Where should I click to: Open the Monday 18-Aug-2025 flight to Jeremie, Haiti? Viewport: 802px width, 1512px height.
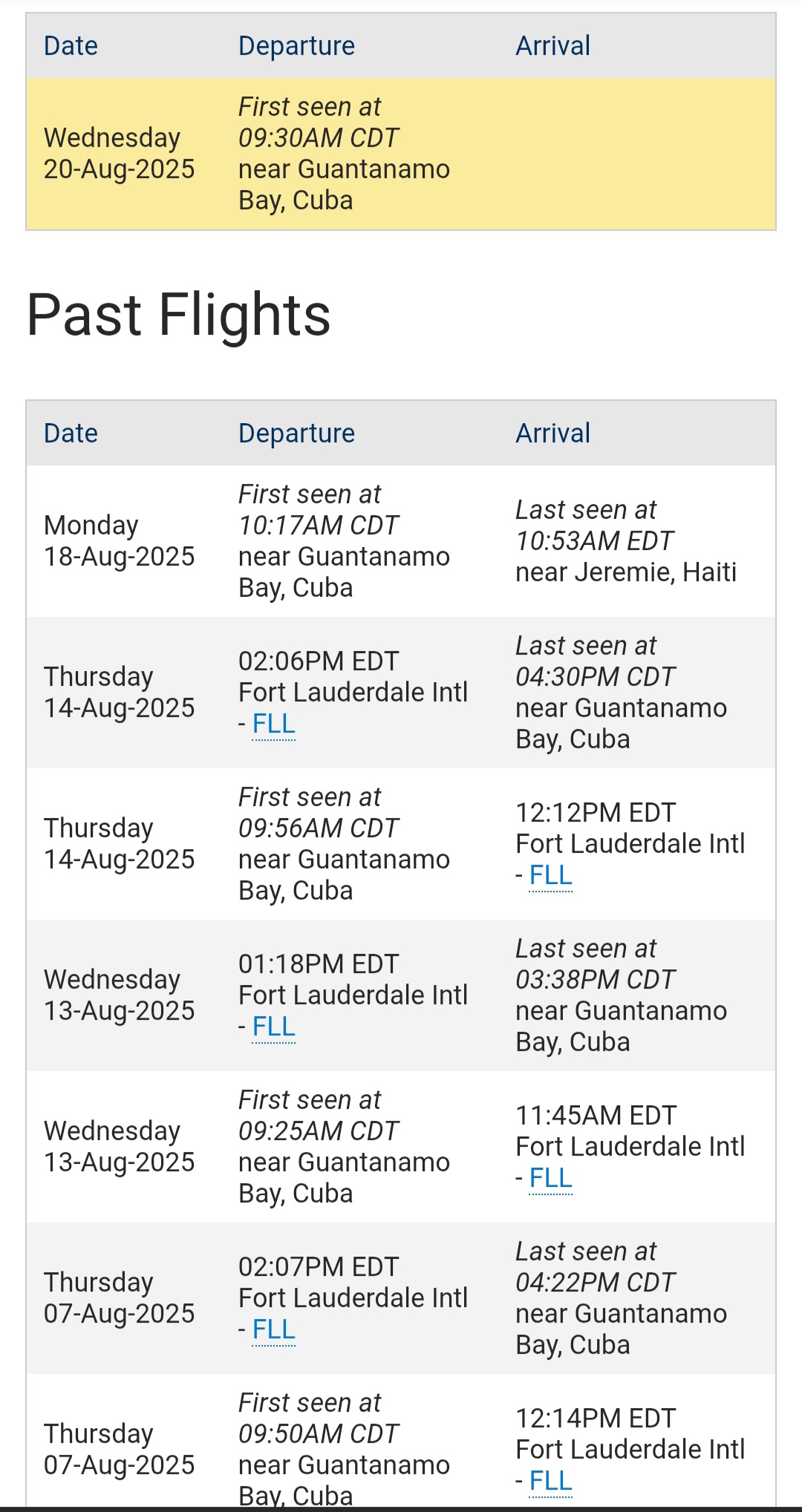click(x=401, y=541)
